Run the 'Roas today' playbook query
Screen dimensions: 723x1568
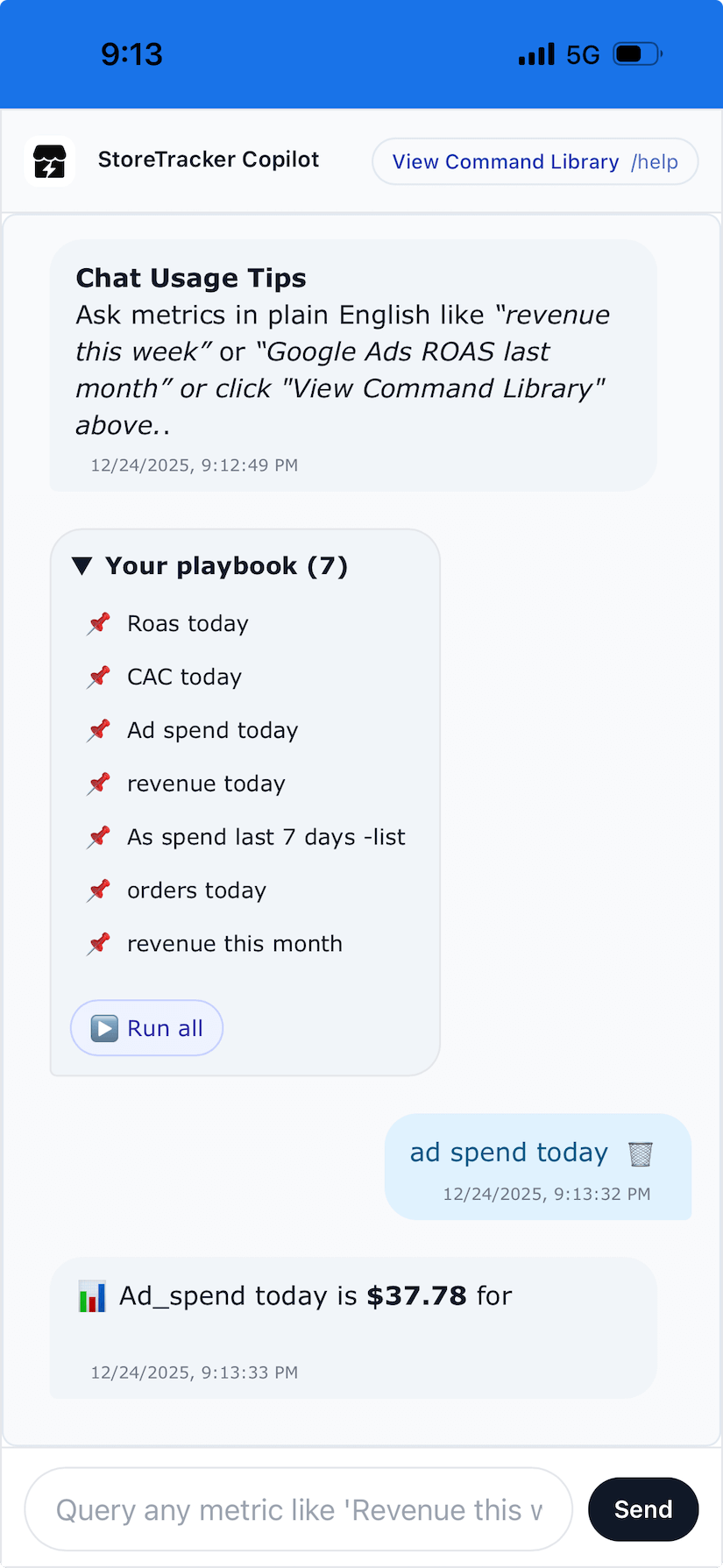pyautogui.click(x=188, y=624)
